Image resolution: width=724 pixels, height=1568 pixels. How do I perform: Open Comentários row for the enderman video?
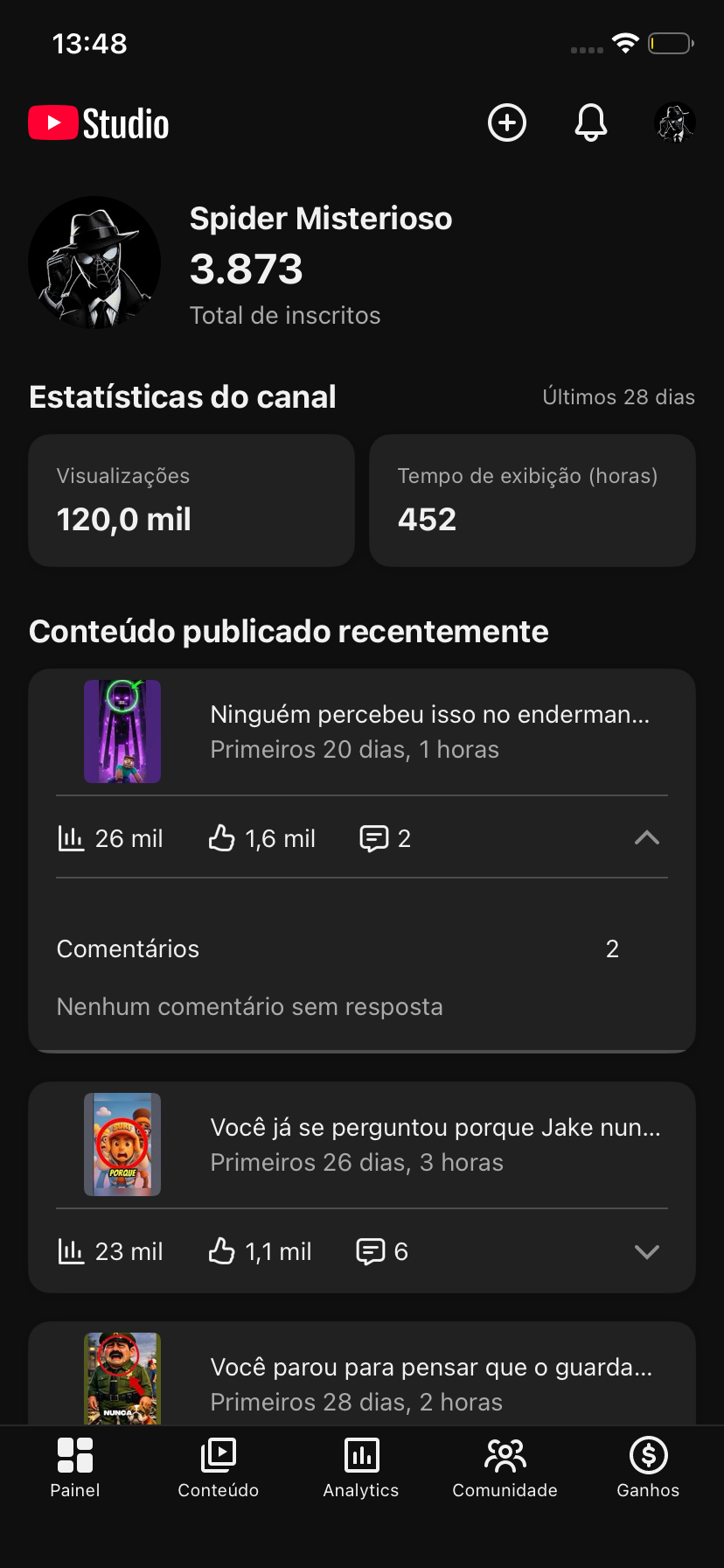pyautogui.click(x=362, y=948)
